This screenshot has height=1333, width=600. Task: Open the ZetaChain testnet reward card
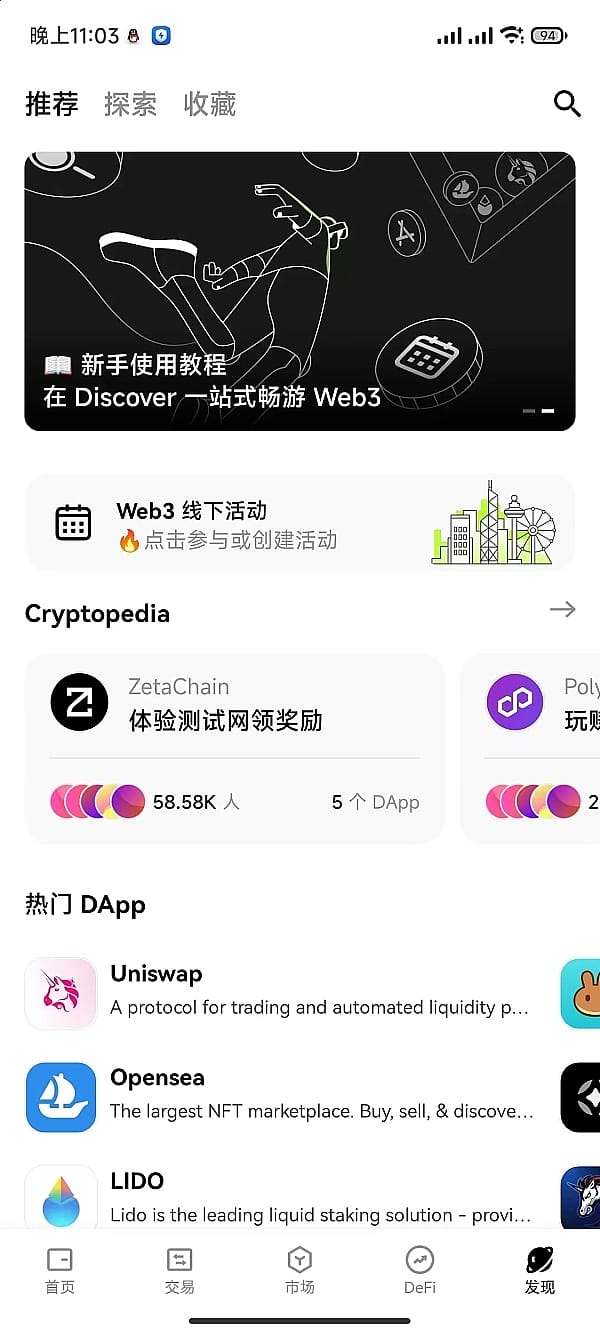click(x=234, y=748)
